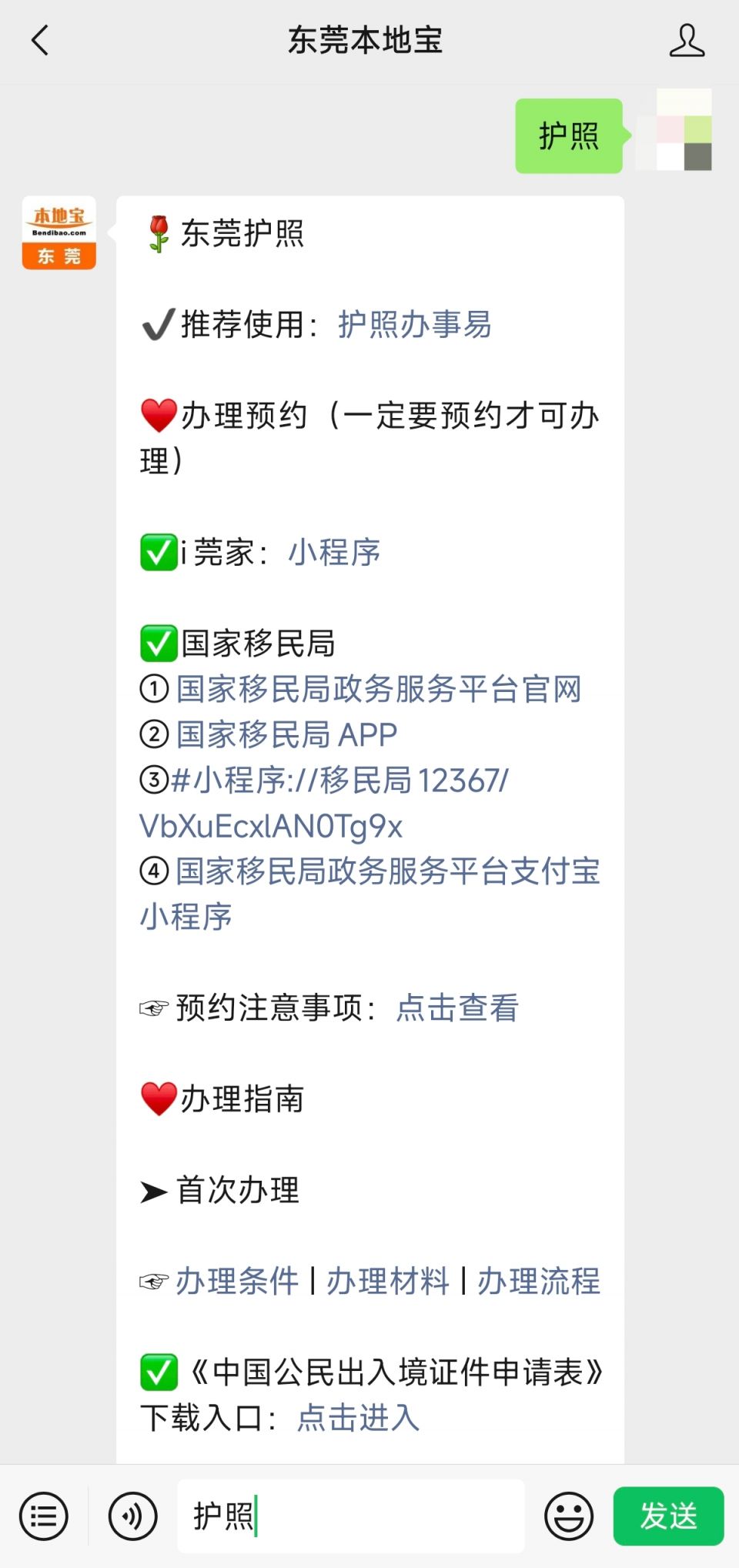Switch to the account menu list
The image size is (739, 1568).
coord(44,1516)
